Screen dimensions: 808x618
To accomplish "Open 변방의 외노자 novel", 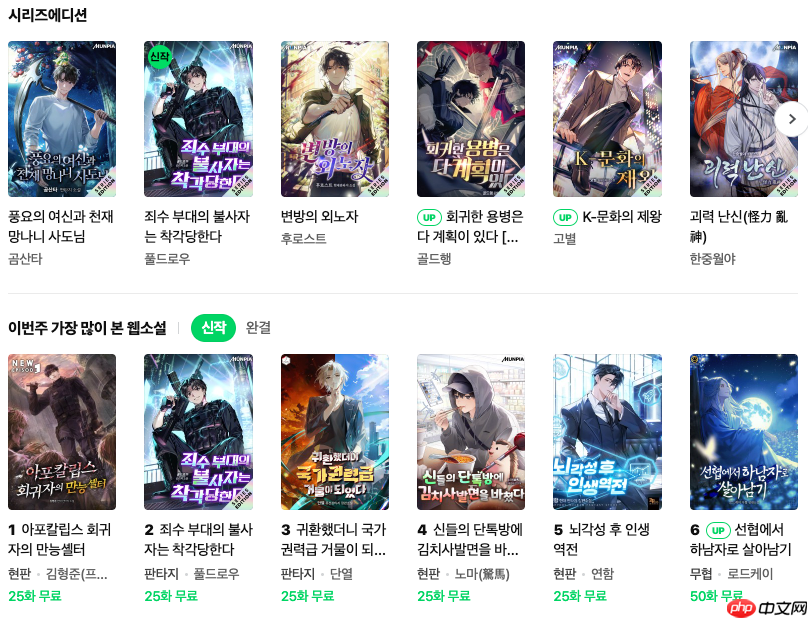I will point(335,119).
